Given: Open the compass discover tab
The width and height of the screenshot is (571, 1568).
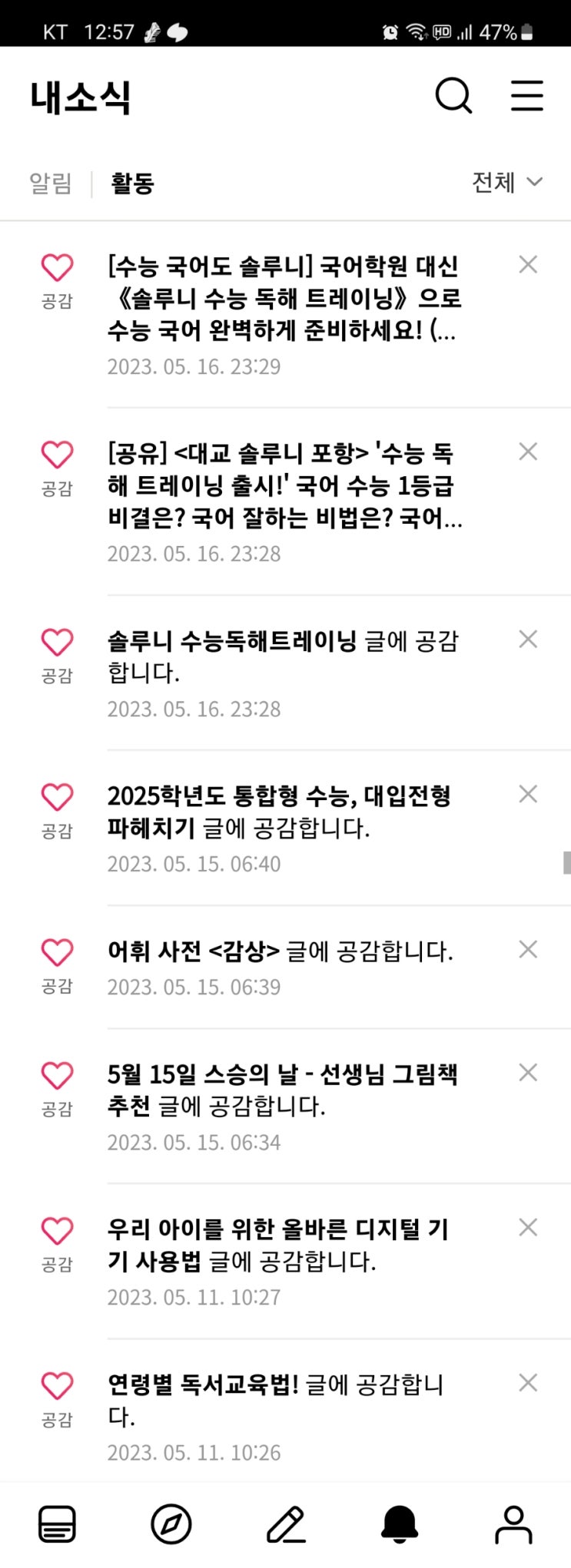Looking at the screenshot, I should (171, 1523).
